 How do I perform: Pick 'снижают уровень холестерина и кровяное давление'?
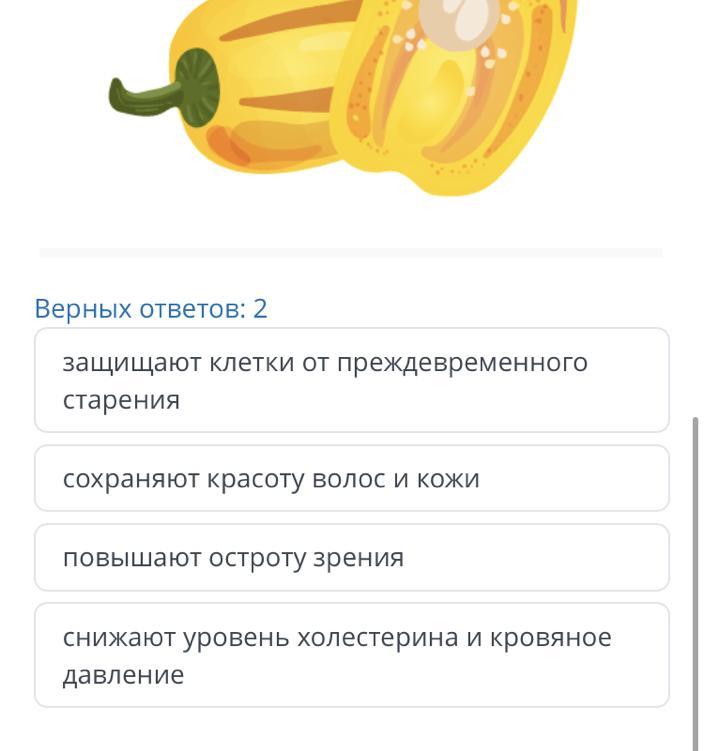click(351, 655)
